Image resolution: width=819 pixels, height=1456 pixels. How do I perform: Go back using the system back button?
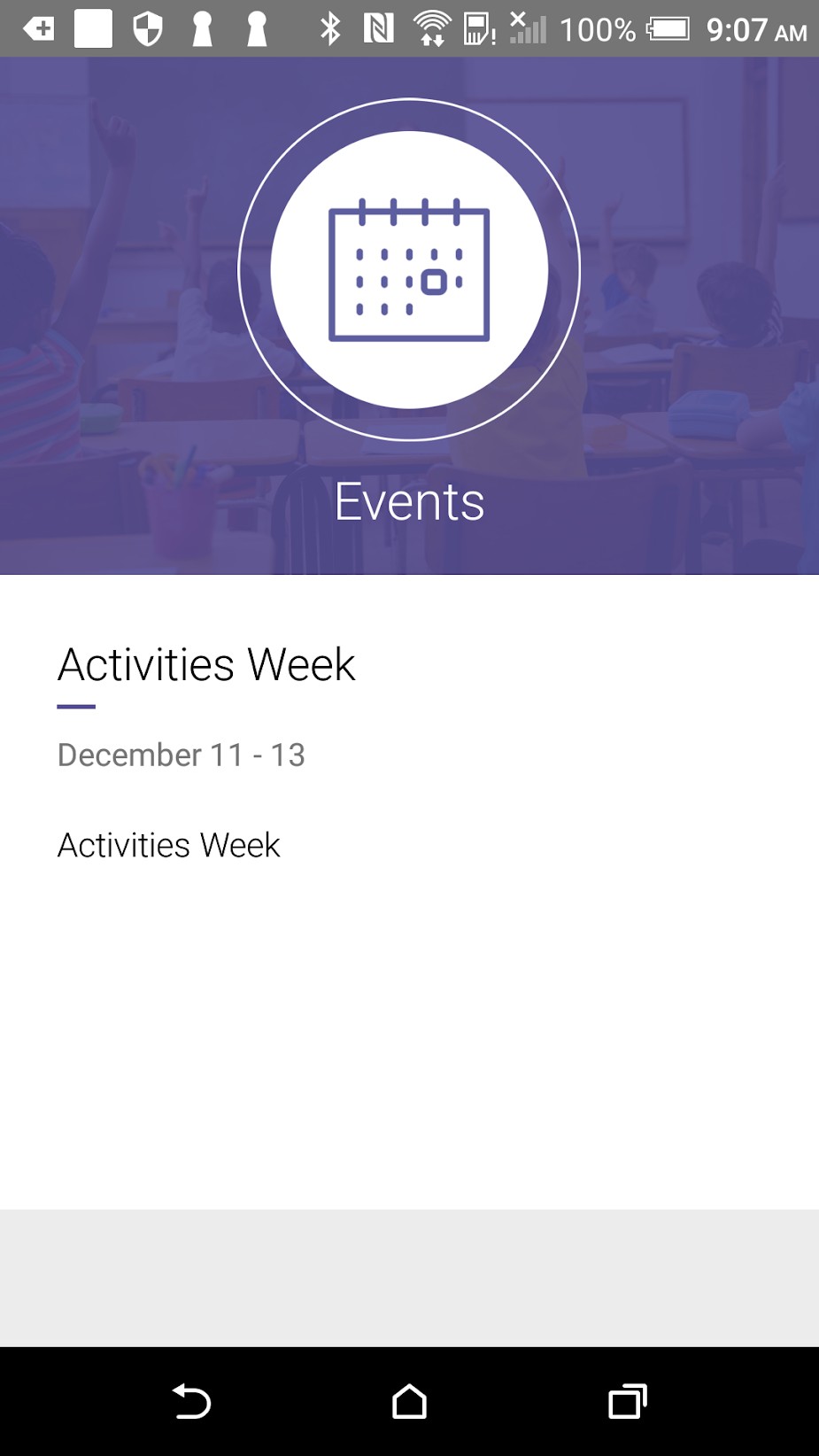191,1402
